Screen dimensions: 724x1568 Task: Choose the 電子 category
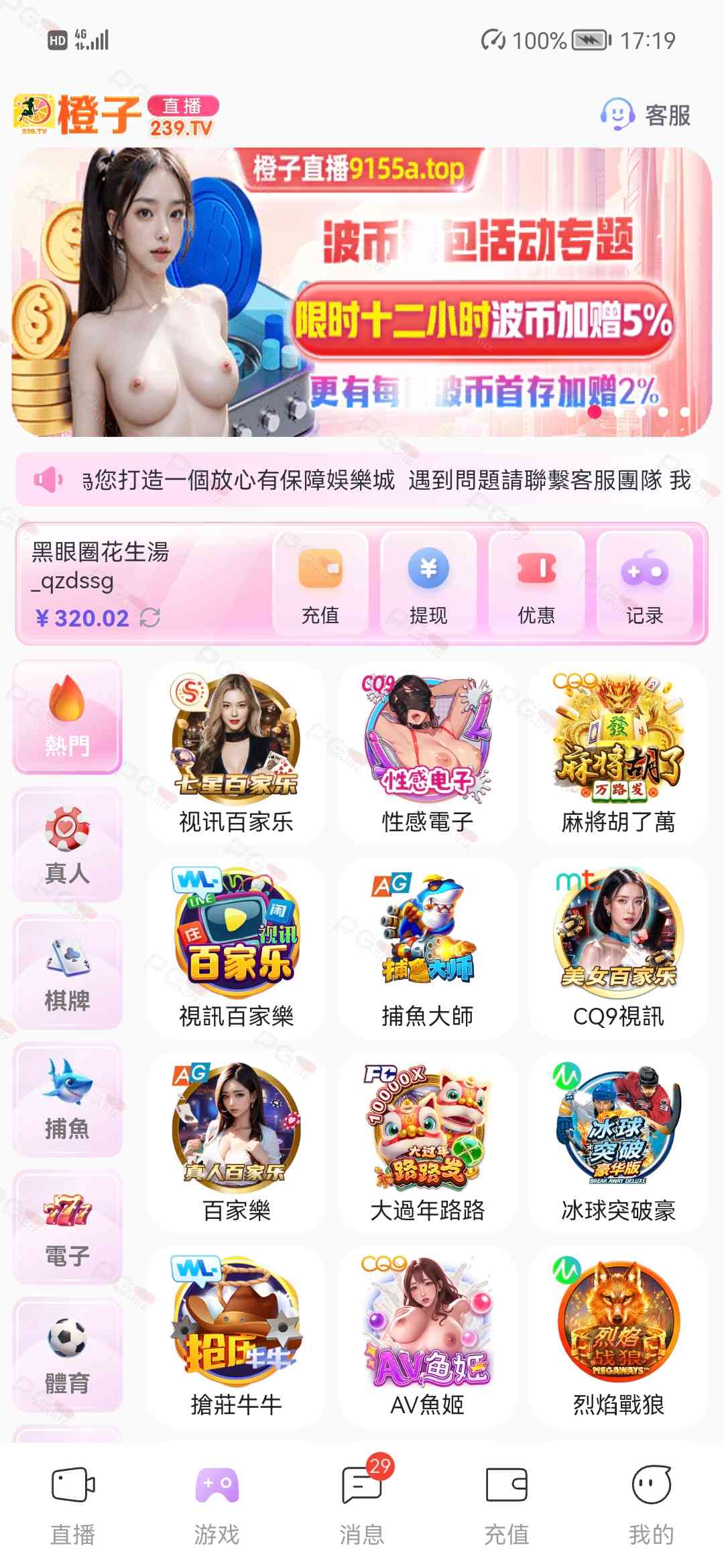tap(67, 1228)
